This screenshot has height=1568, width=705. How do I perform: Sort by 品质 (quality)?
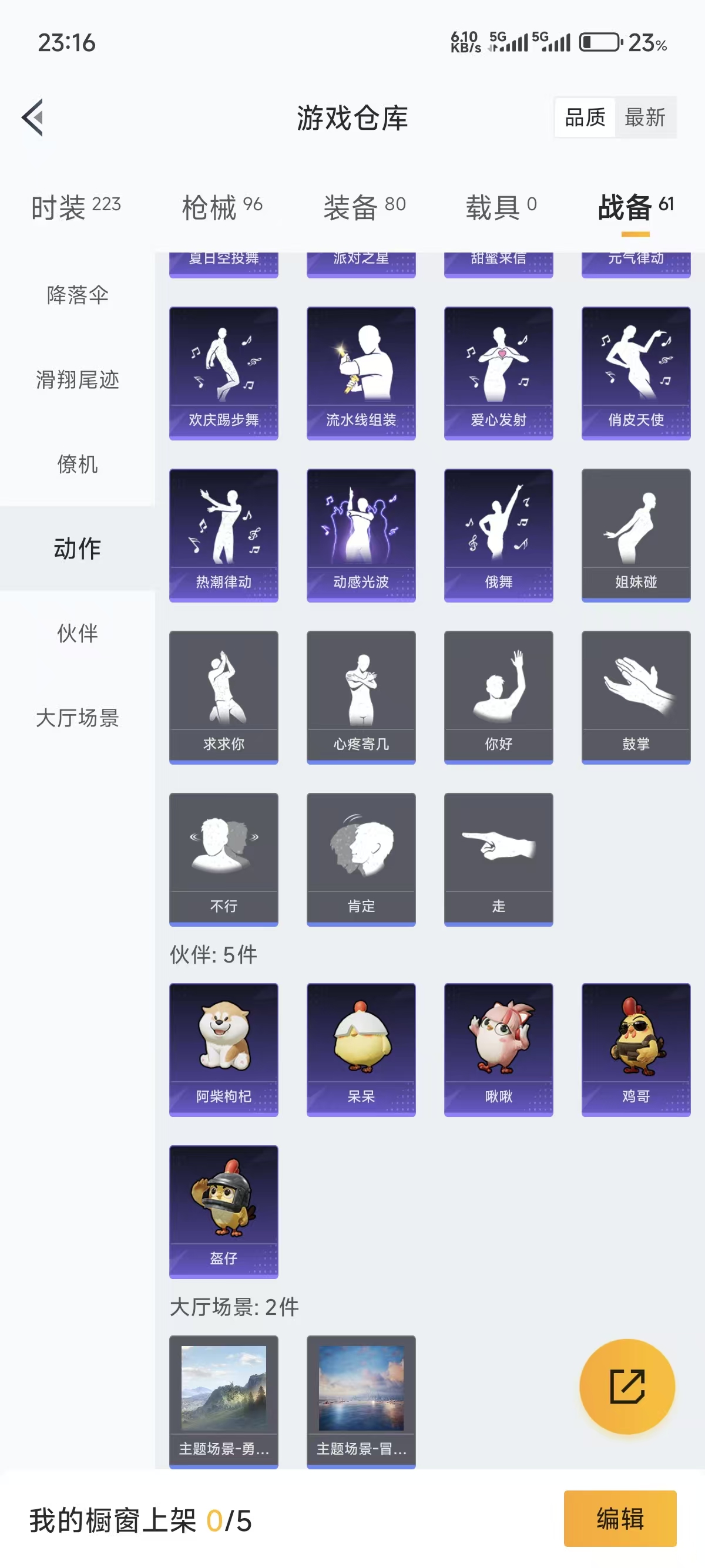585,117
